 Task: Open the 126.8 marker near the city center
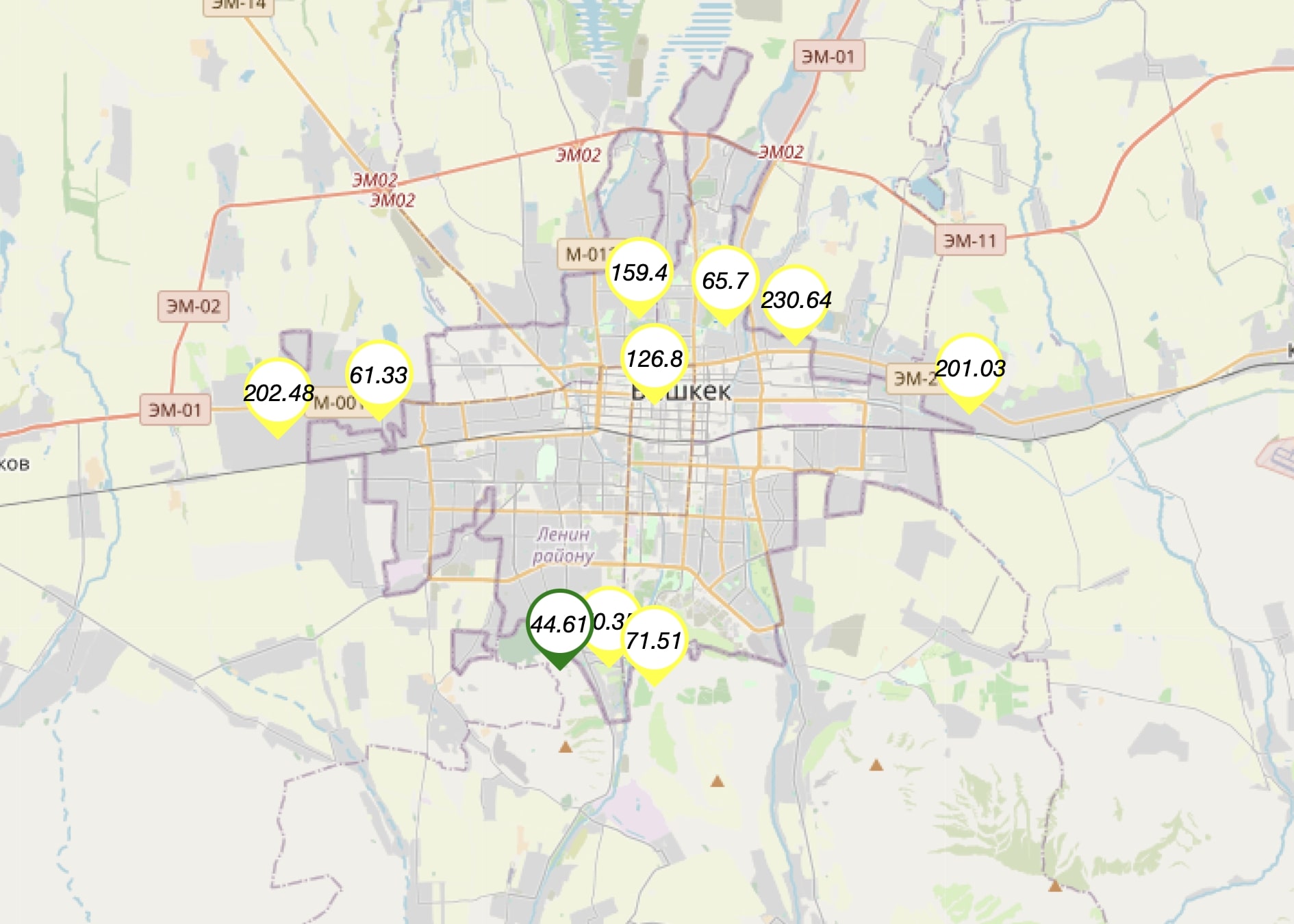pyautogui.click(x=655, y=359)
